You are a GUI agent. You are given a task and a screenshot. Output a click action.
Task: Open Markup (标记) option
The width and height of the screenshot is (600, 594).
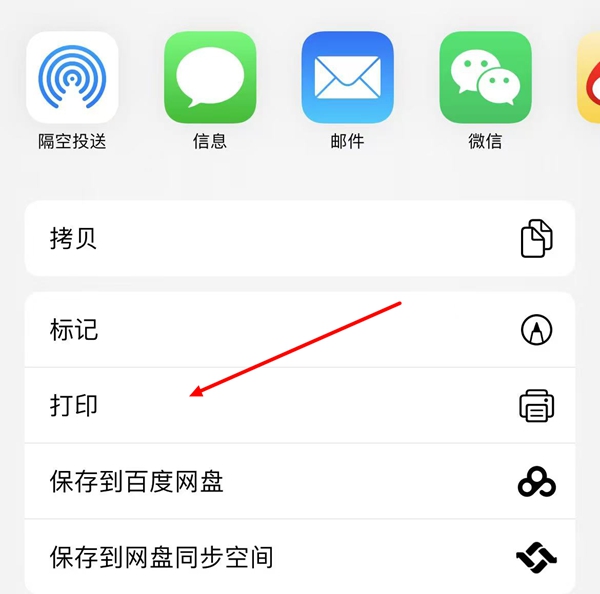pyautogui.click(x=299, y=329)
